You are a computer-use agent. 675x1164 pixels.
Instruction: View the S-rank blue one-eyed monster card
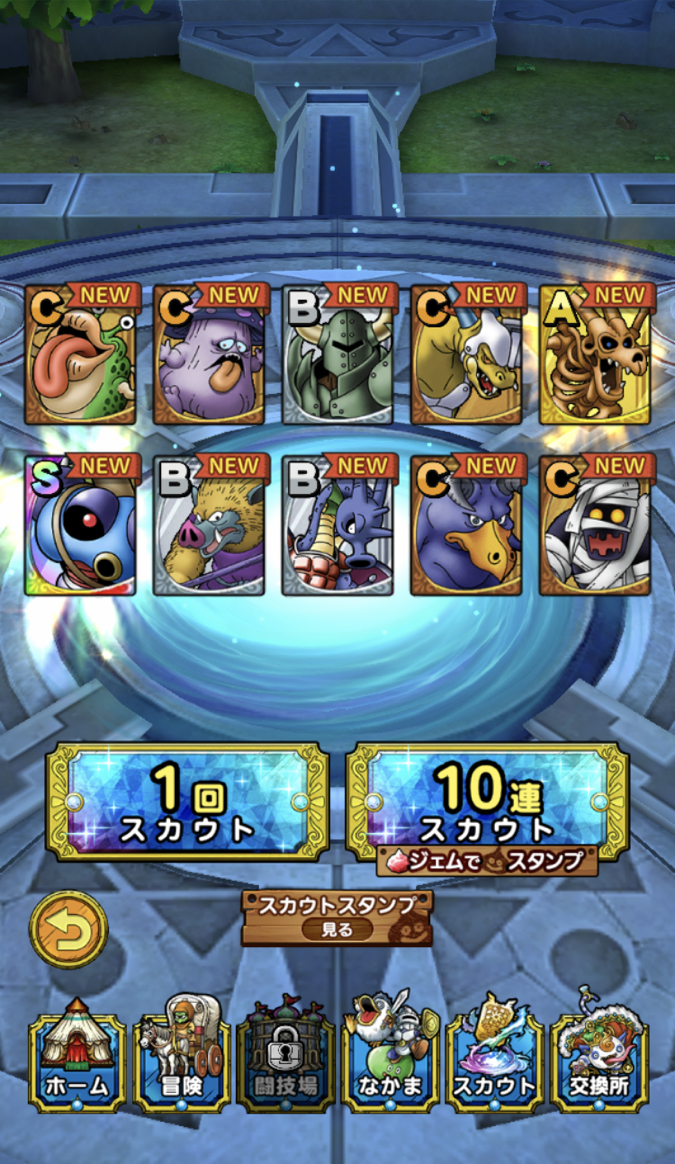click(x=81, y=525)
